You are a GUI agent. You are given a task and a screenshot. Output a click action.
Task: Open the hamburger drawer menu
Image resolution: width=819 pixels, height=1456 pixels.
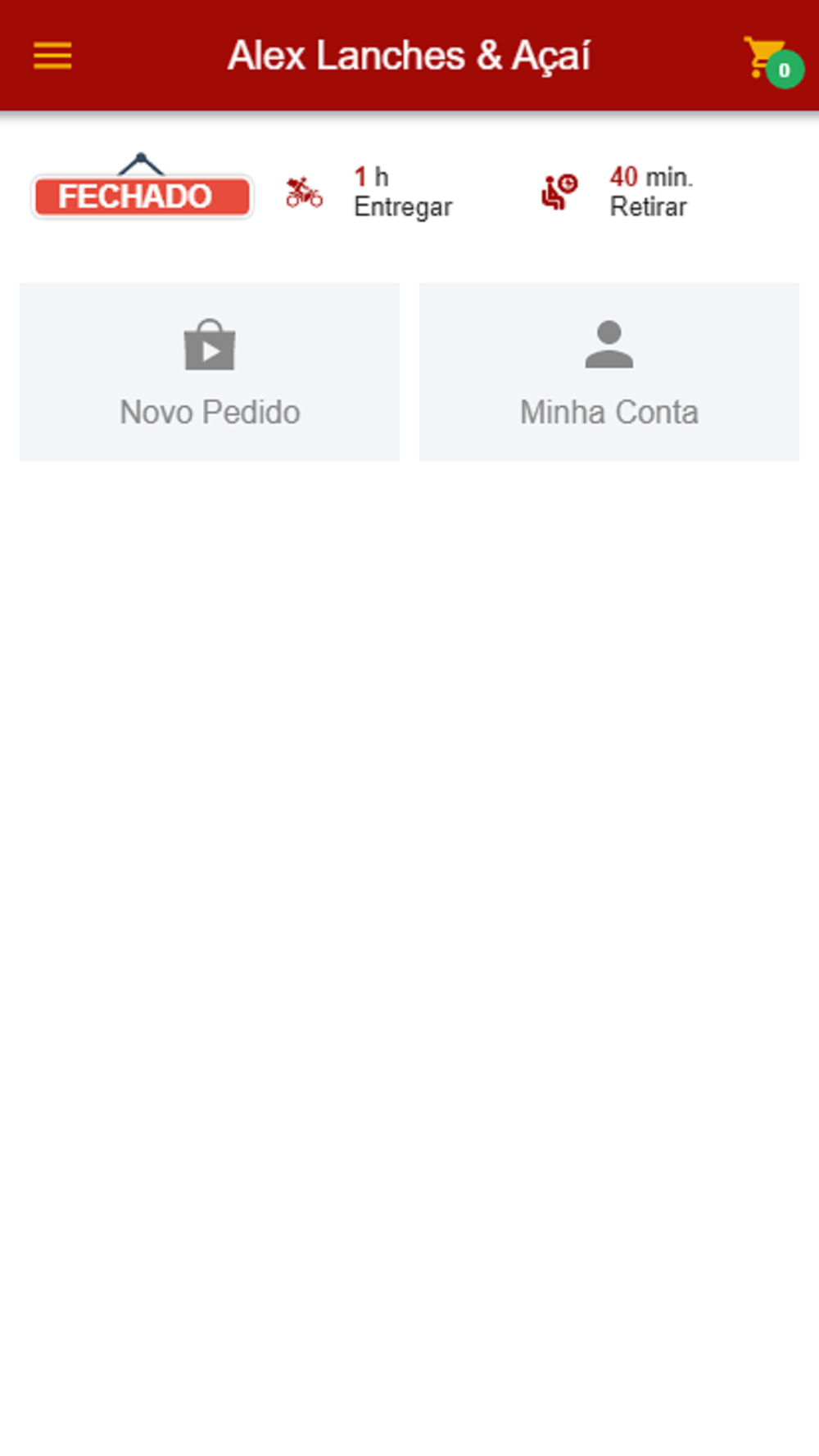pos(52,57)
